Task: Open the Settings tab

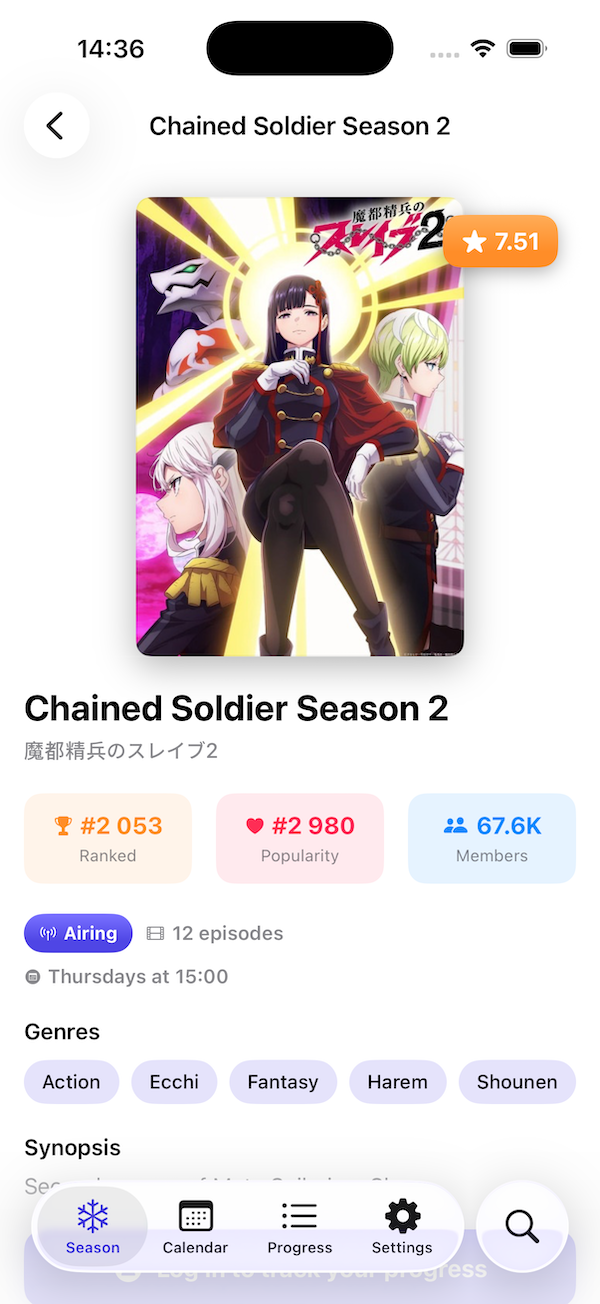Action: click(x=402, y=1228)
